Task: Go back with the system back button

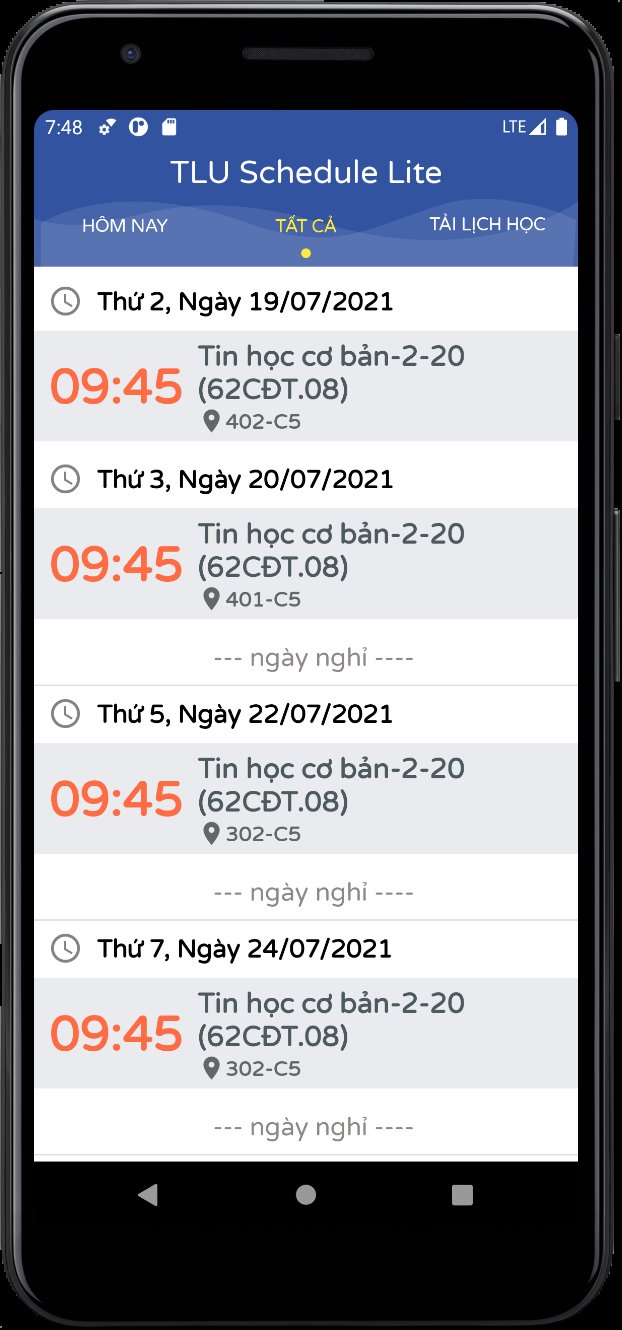Action: 148,1194
